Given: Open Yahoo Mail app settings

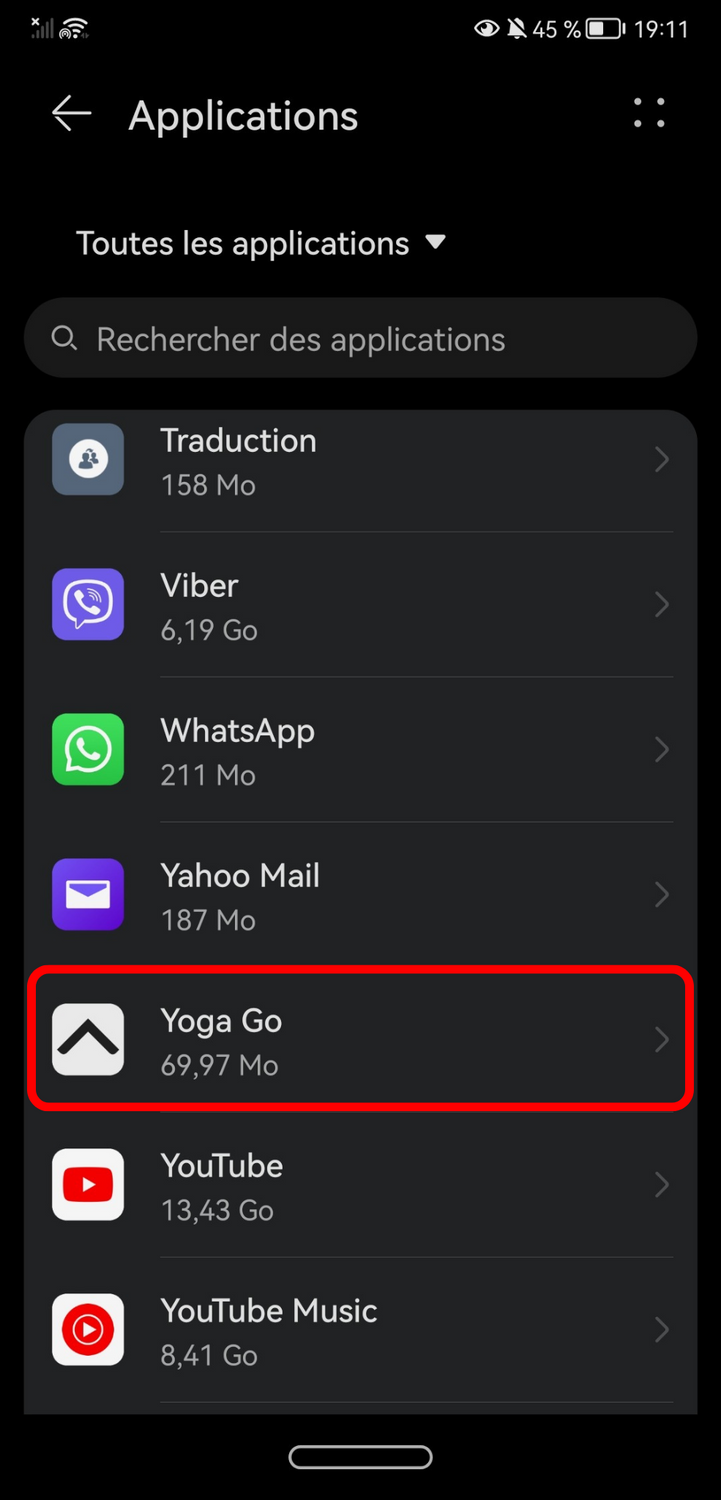Looking at the screenshot, I should [360, 896].
